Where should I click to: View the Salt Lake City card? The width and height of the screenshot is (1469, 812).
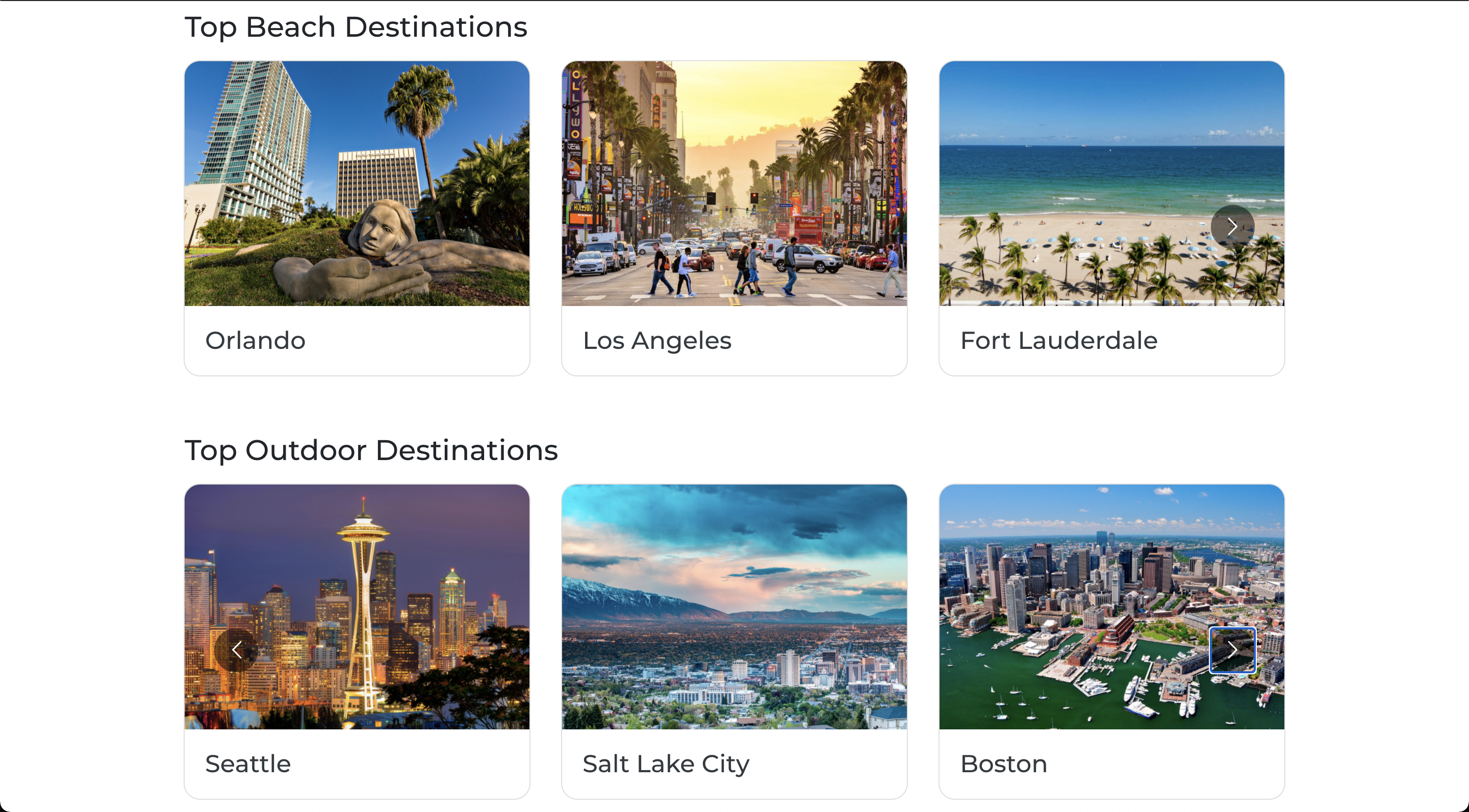(x=734, y=642)
